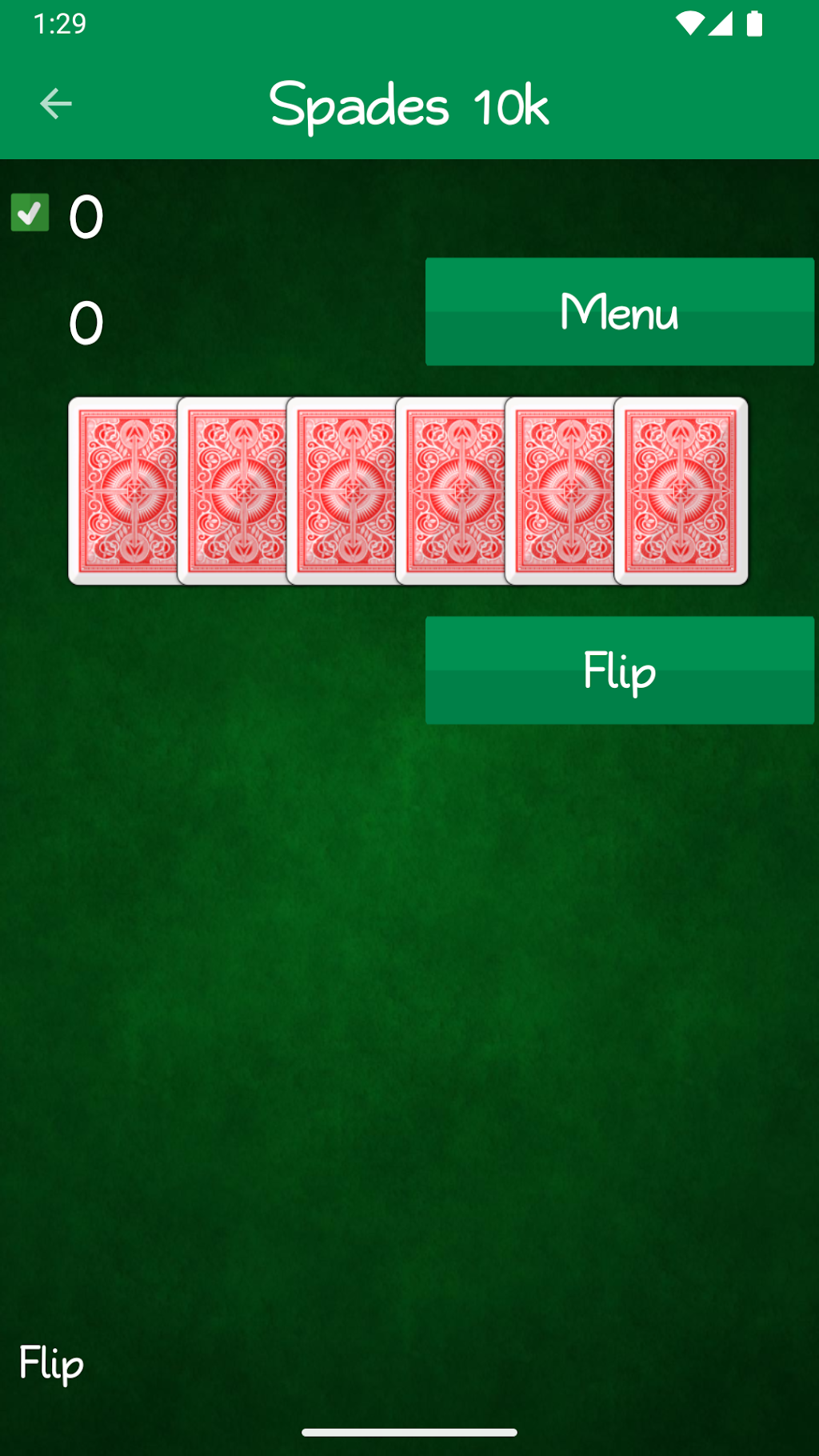Toggle the green checkbox beside the score
This screenshot has height=1456, width=819.
pos(30,213)
